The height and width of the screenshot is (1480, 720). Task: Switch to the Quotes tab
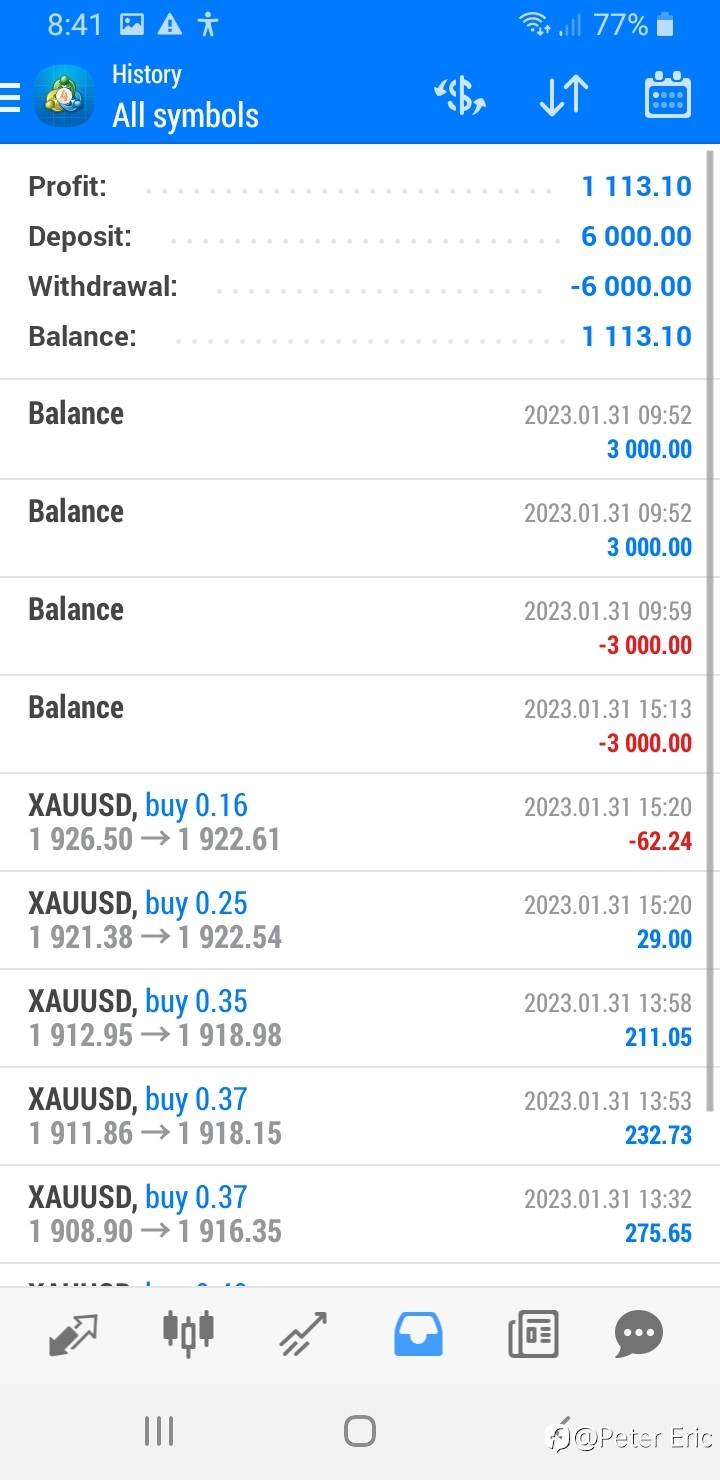click(74, 1334)
